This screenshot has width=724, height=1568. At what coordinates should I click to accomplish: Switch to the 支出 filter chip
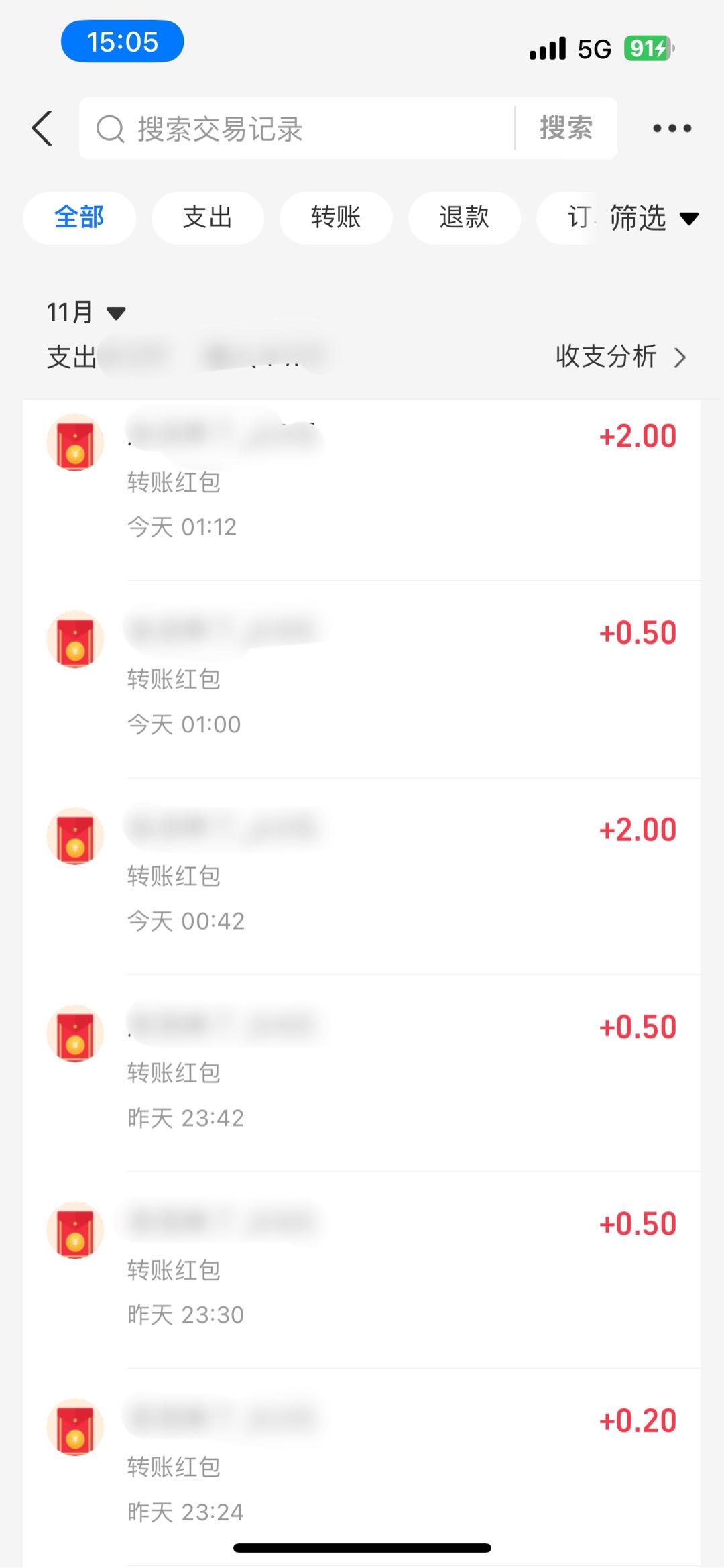207,217
